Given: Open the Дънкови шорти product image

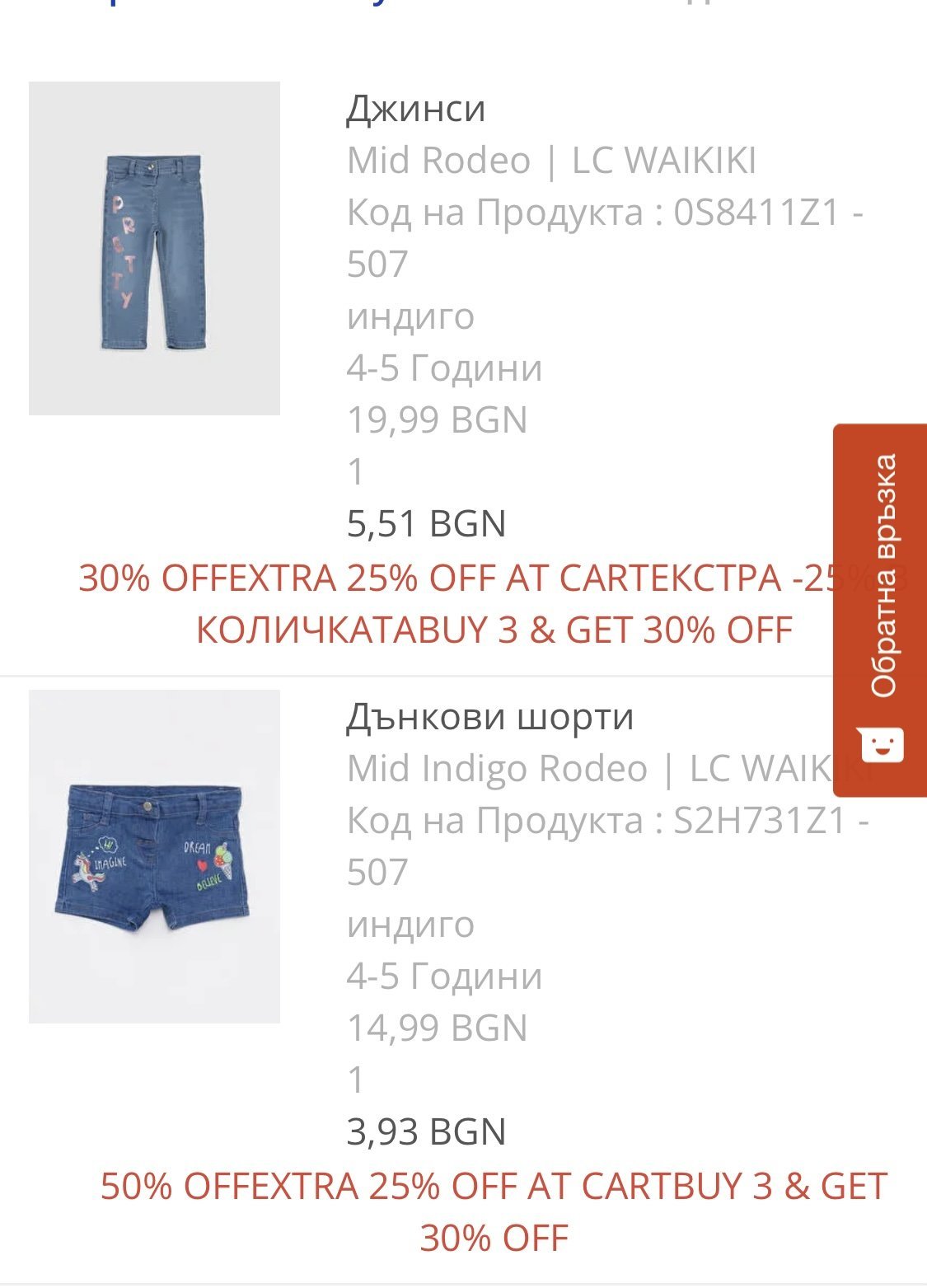Looking at the screenshot, I should pos(154,856).
